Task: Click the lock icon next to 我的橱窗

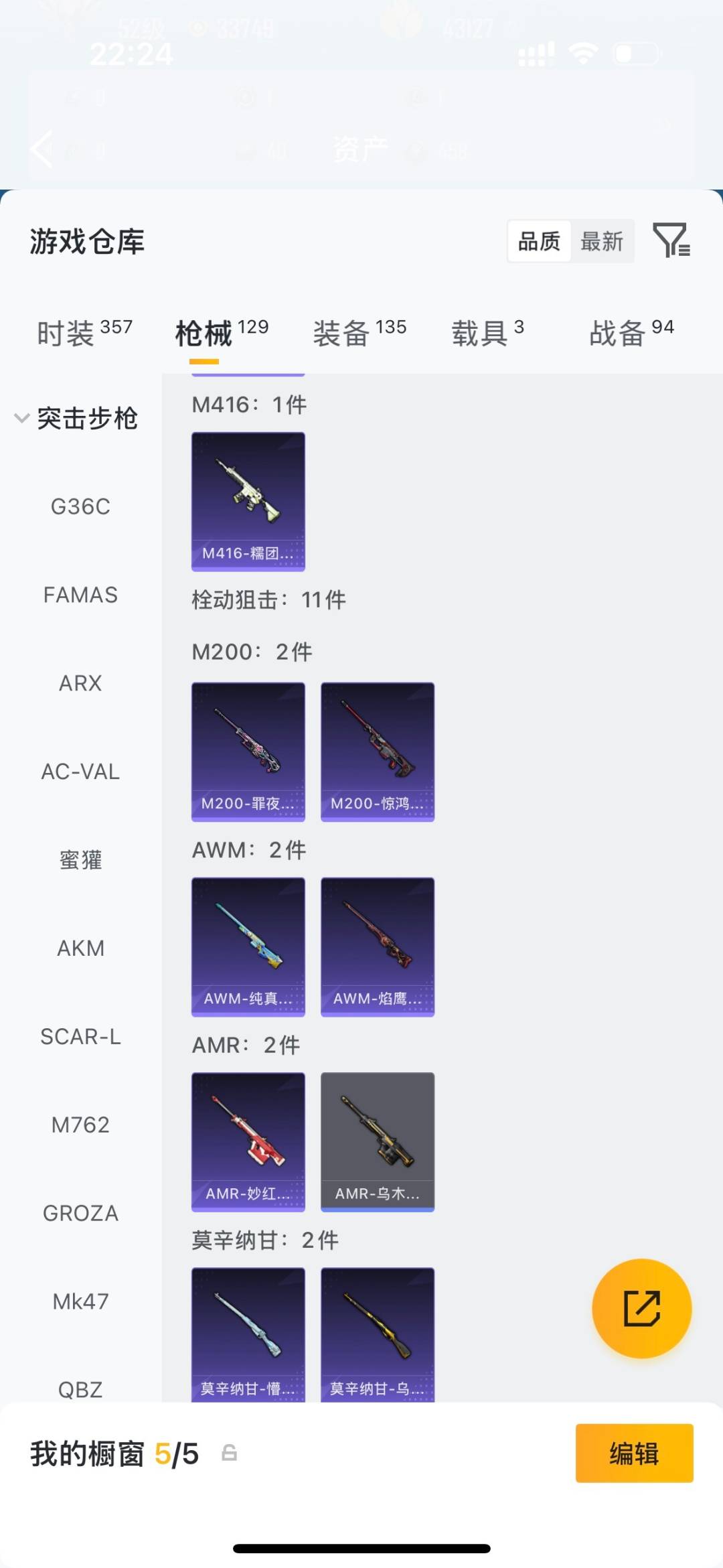Action: (x=228, y=1453)
